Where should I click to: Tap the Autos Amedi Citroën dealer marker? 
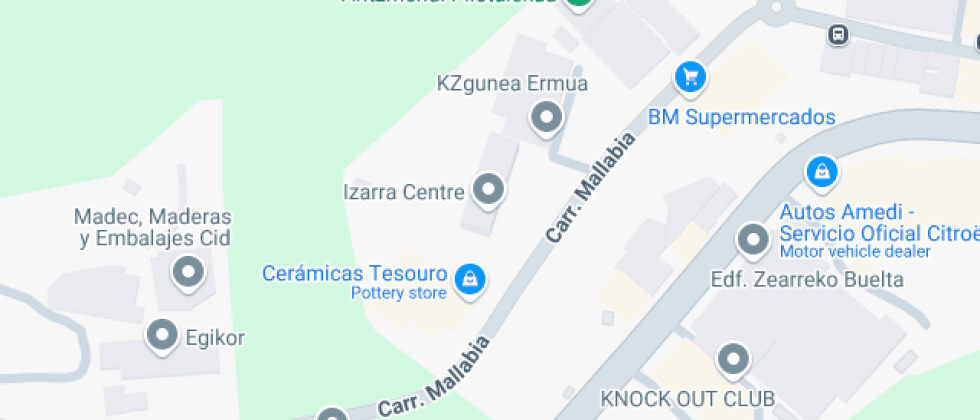point(821,172)
